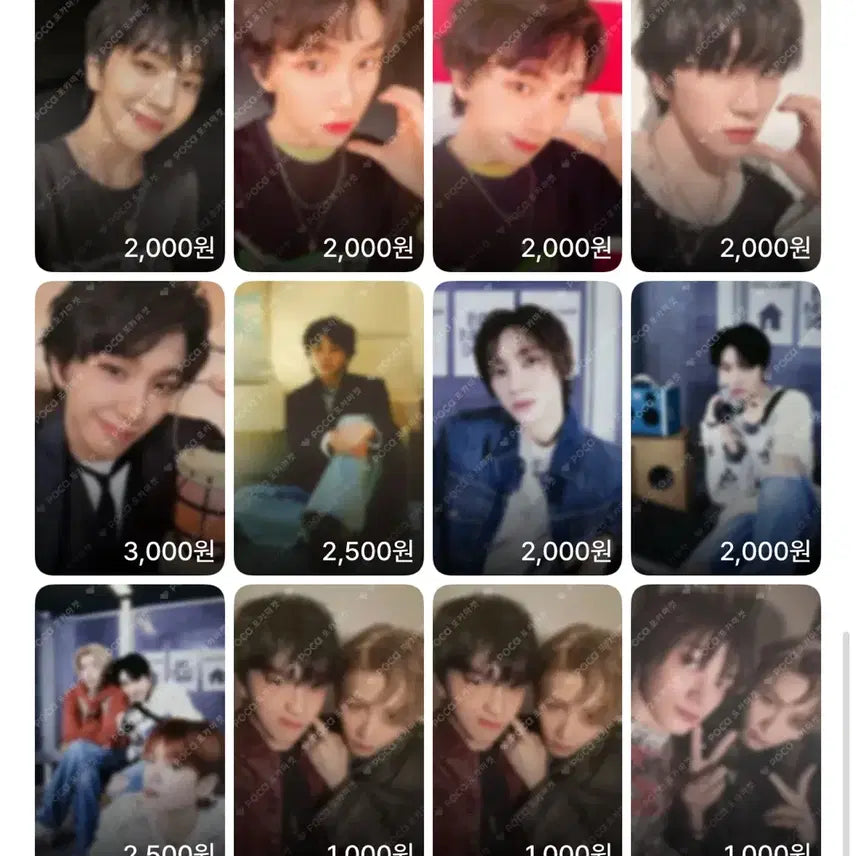Viewport: 856px width, 856px height.
Task: Open 2,500원 card of person sitting on sofa
Action: pyautogui.click(x=328, y=427)
